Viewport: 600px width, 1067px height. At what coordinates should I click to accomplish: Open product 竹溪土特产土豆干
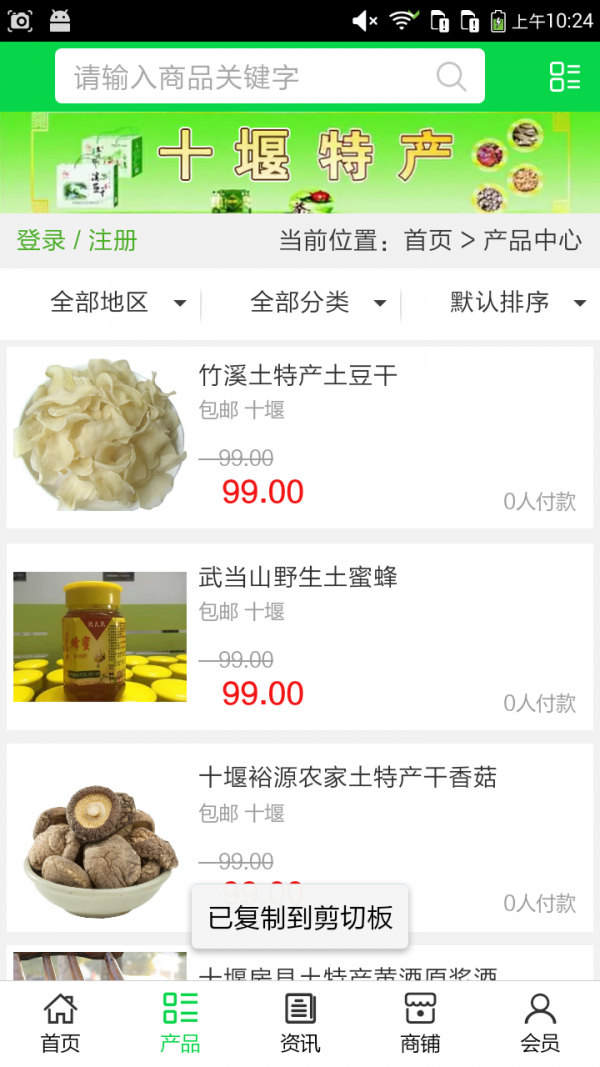click(x=298, y=376)
